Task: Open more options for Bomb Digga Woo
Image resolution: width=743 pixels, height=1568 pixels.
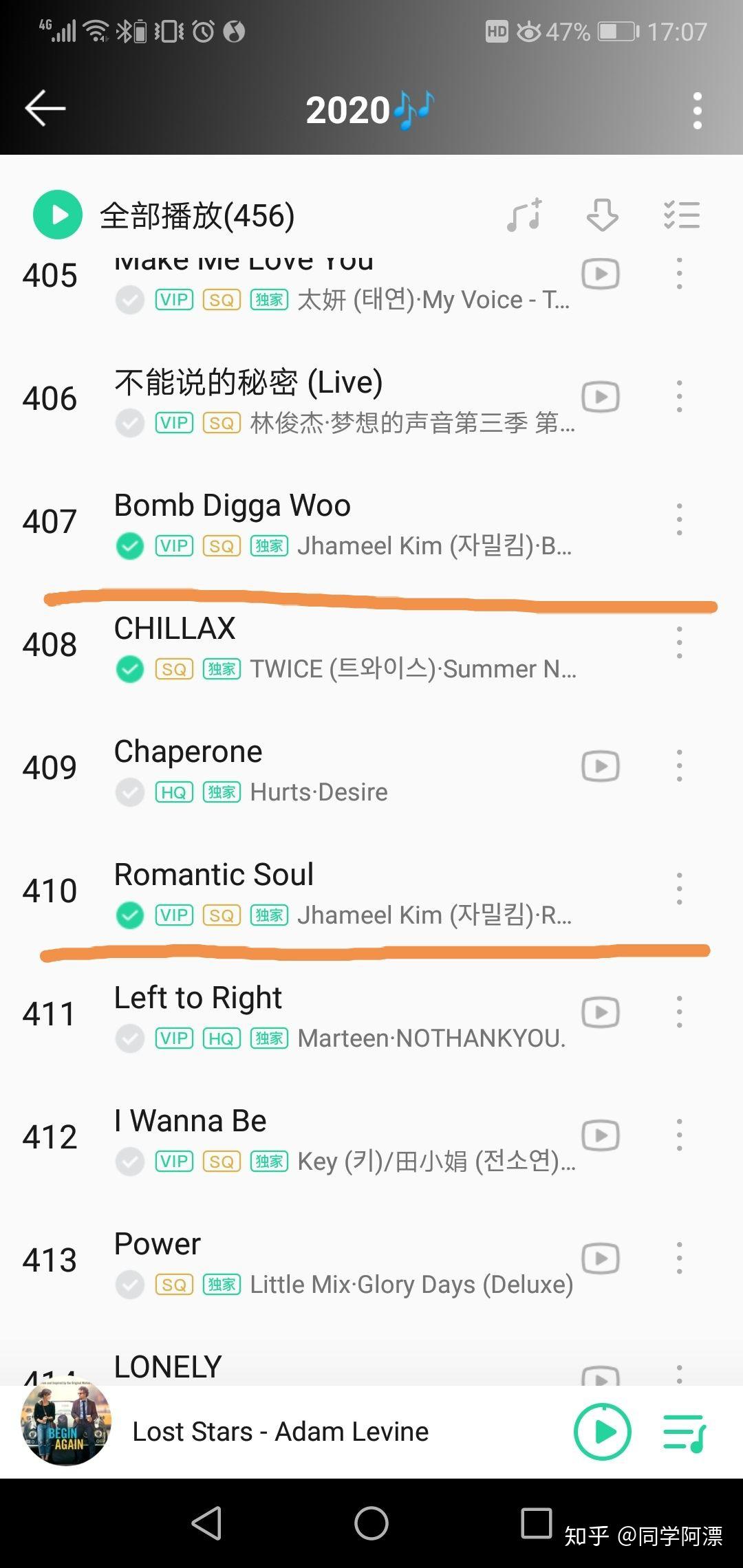Action: pyautogui.click(x=679, y=520)
